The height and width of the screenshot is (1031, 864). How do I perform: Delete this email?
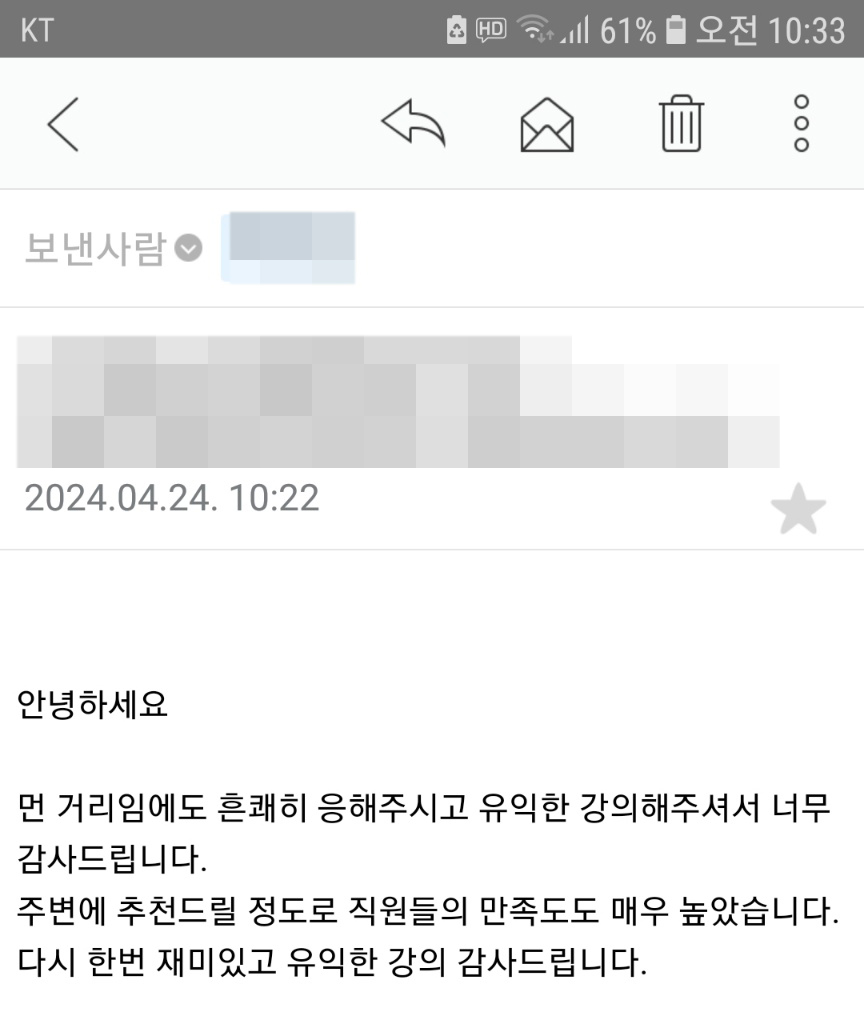(682, 124)
